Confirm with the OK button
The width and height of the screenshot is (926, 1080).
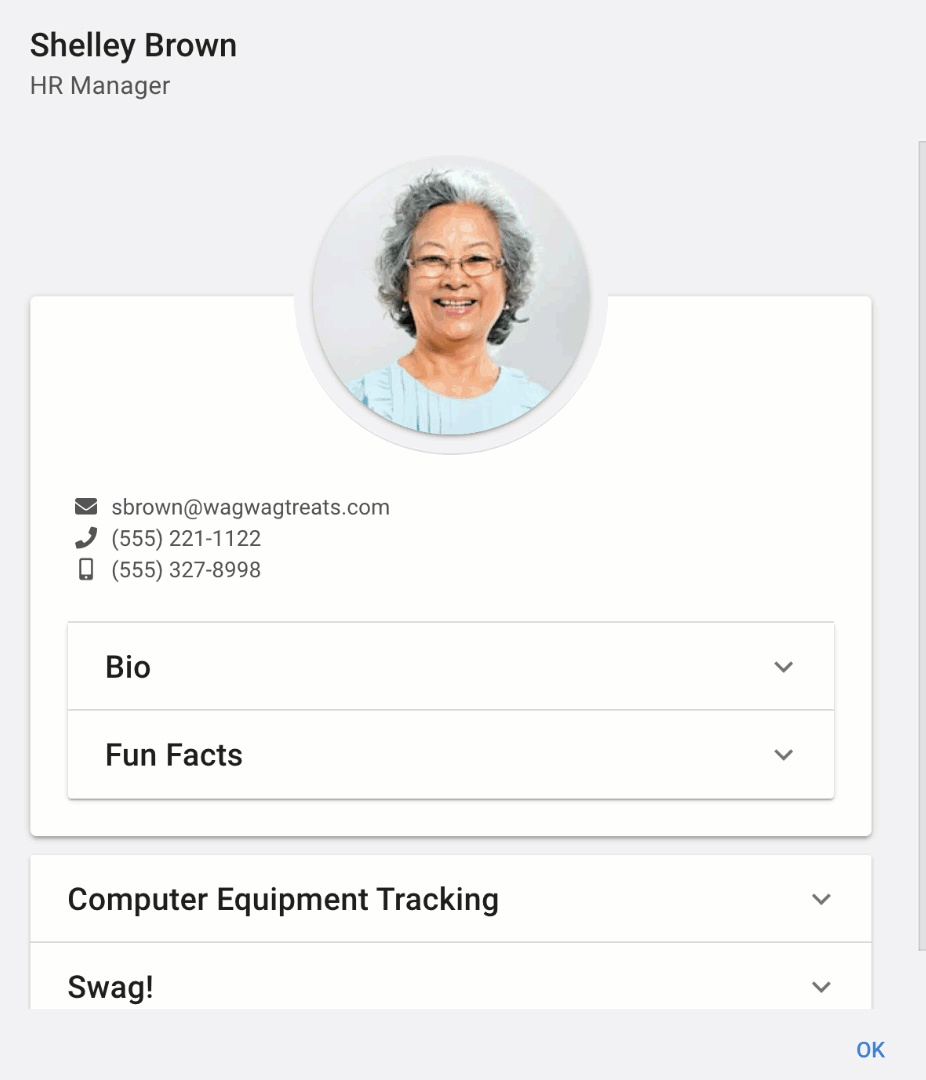pos(870,1049)
